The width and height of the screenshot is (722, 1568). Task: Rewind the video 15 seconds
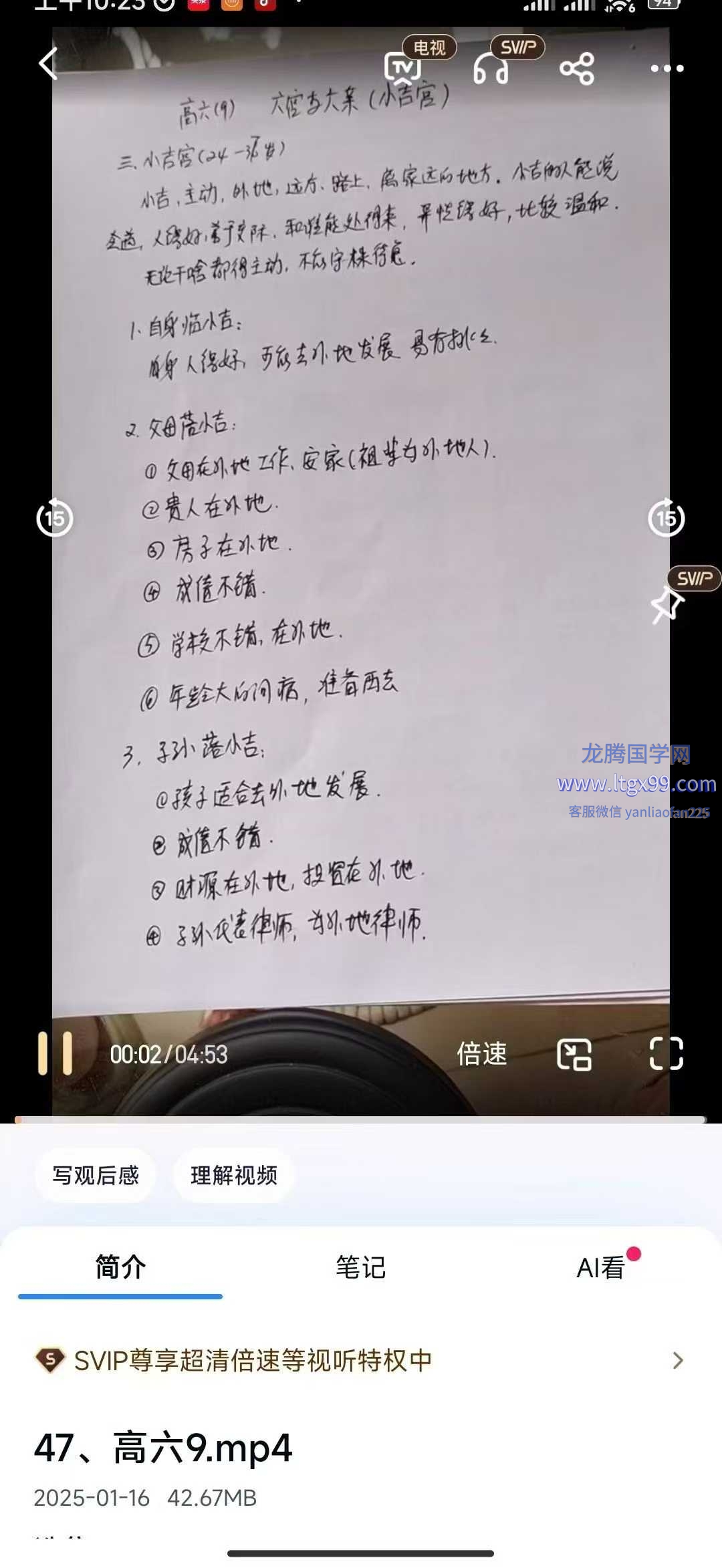55,518
